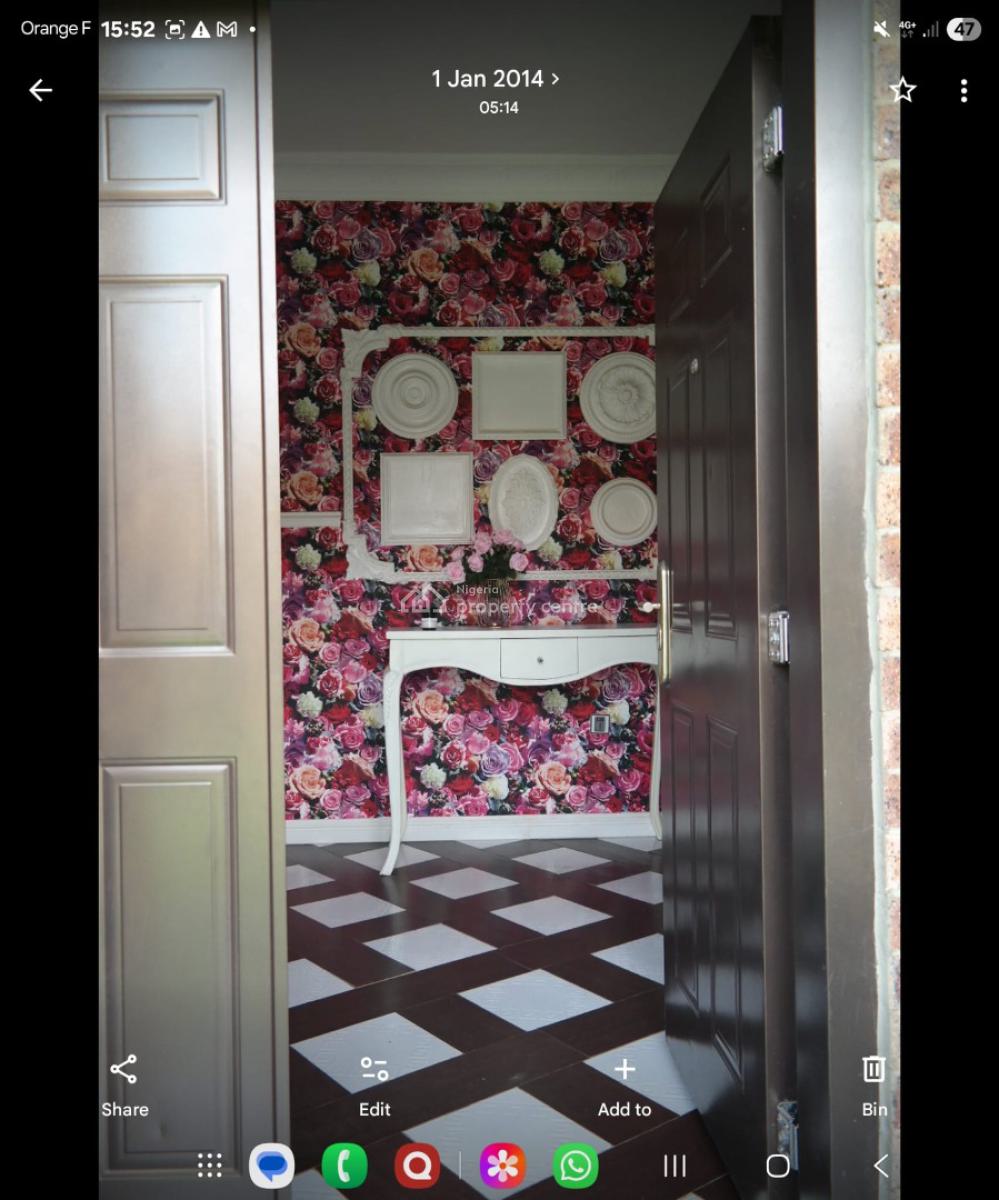The image size is (999, 1200).
Task: Move this photo to the Bin
Action: [x=874, y=1085]
